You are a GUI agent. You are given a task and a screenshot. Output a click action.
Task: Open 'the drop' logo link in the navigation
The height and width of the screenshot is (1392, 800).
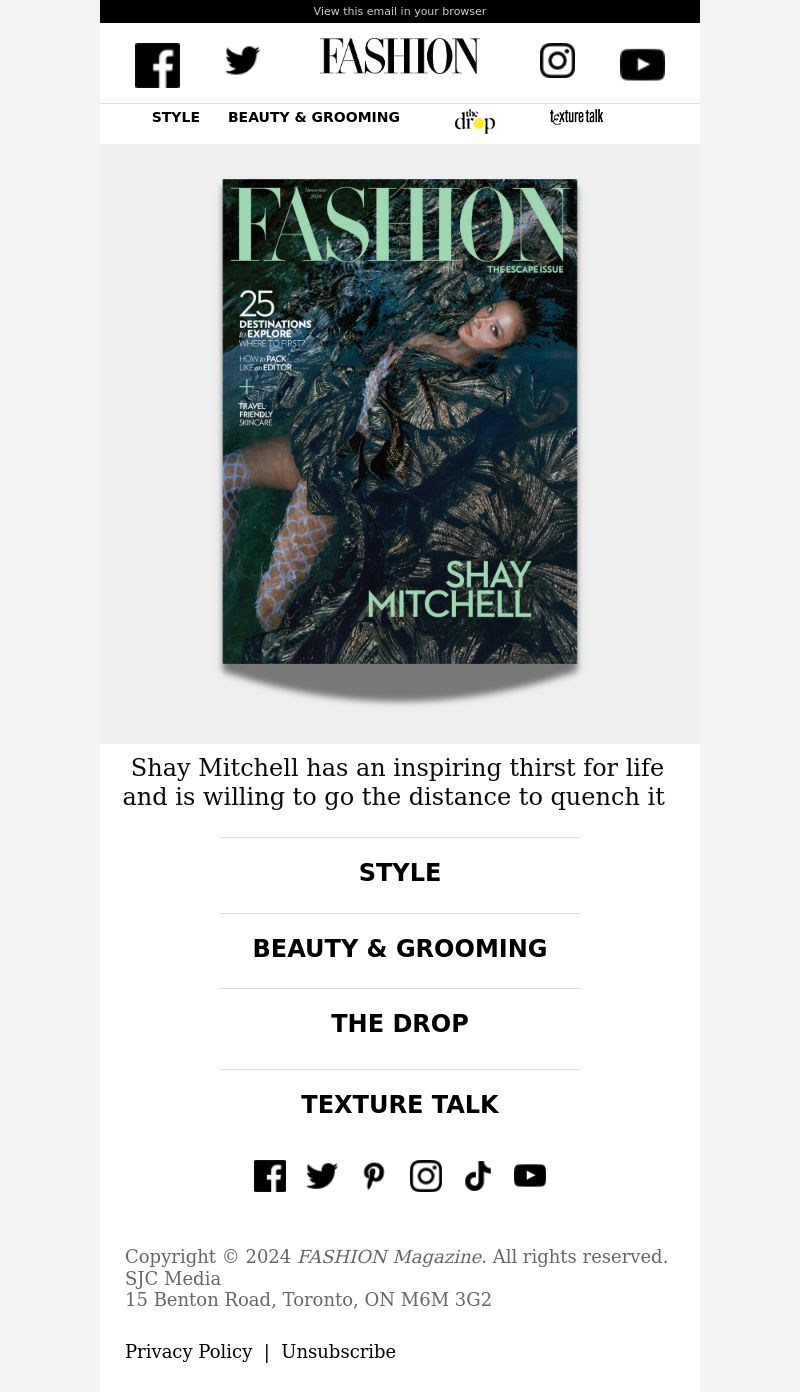click(x=475, y=121)
